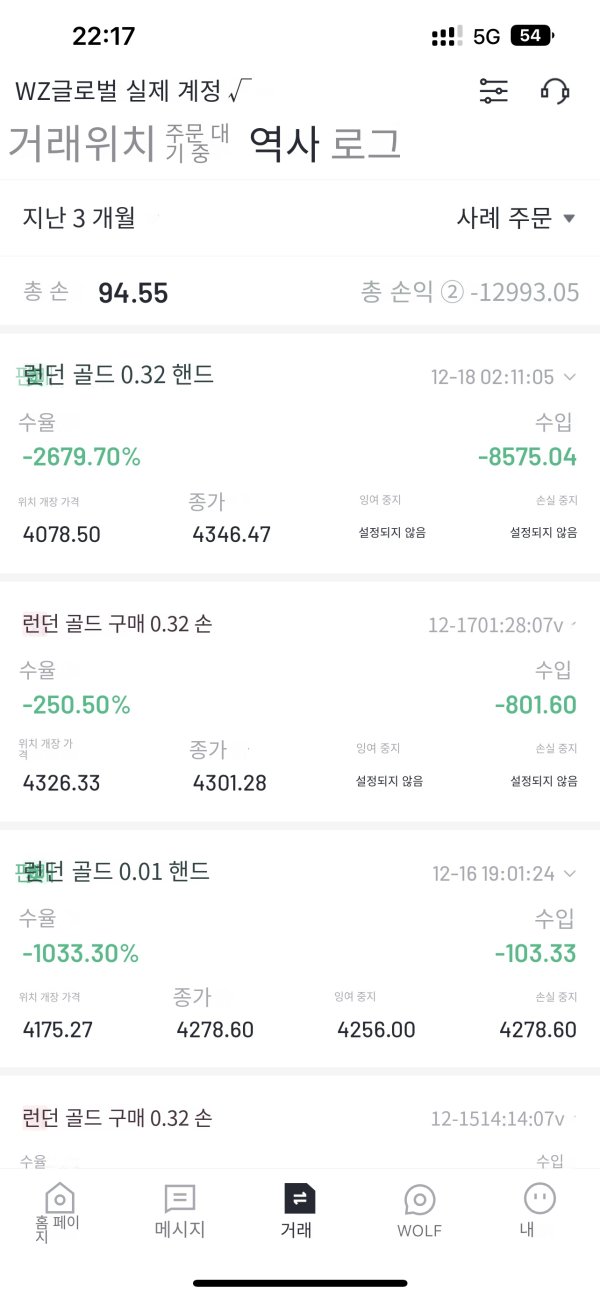Switch to the 로그 tab
The width and height of the screenshot is (600, 1298).
coord(365,144)
